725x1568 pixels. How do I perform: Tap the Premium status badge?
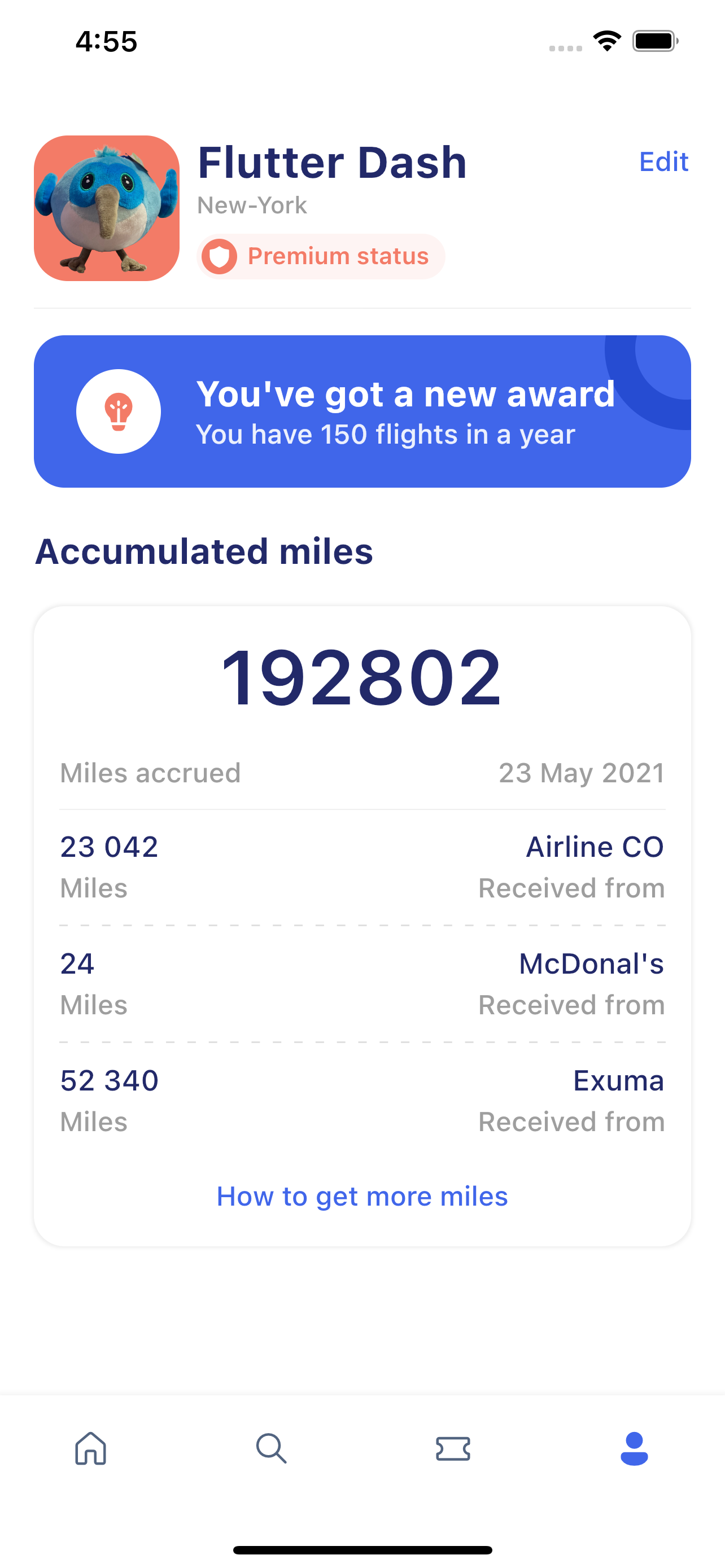point(321,256)
